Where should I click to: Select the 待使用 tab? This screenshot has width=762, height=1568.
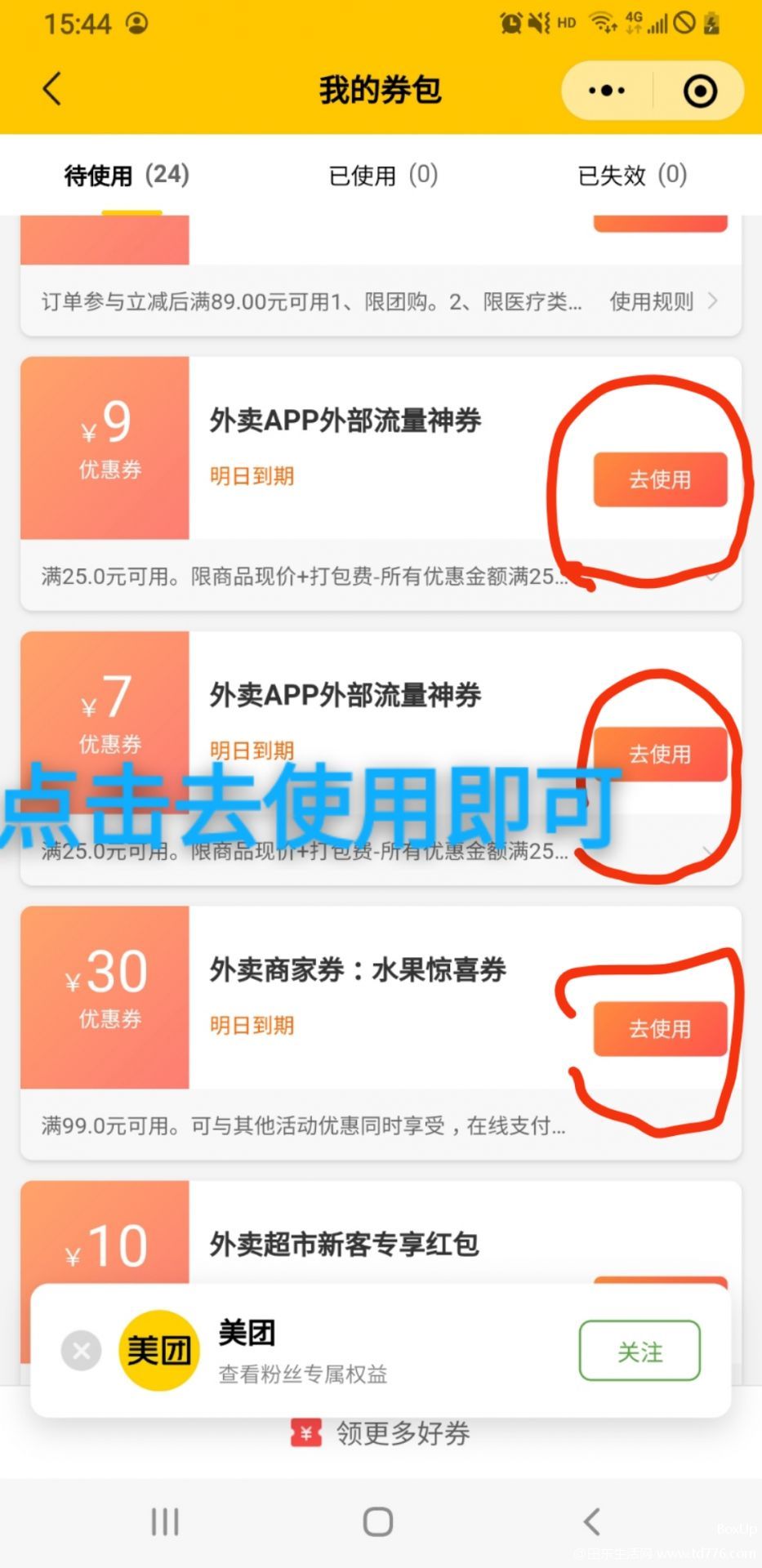(x=127, y=175)
